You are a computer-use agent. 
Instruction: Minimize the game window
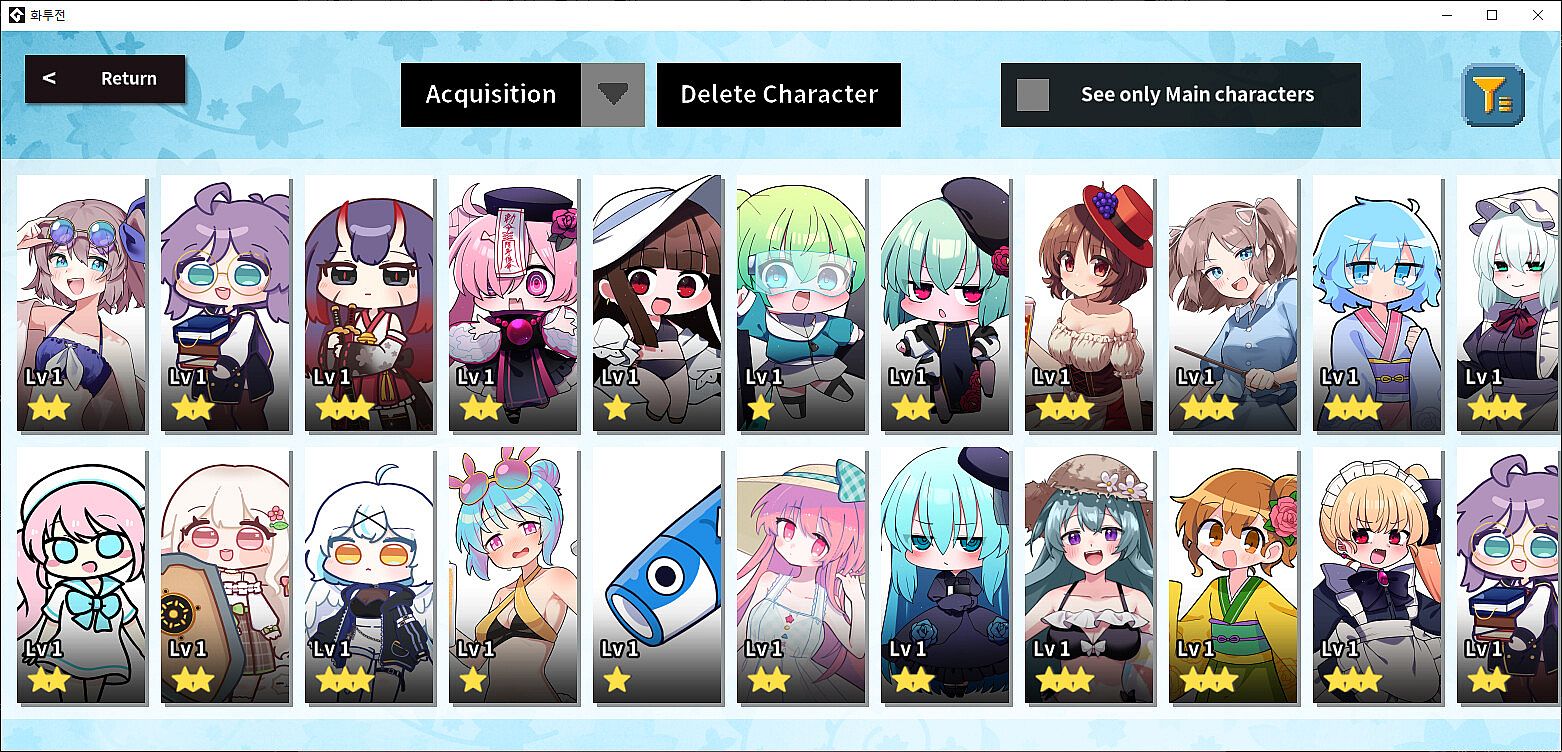click(1446, 15)
